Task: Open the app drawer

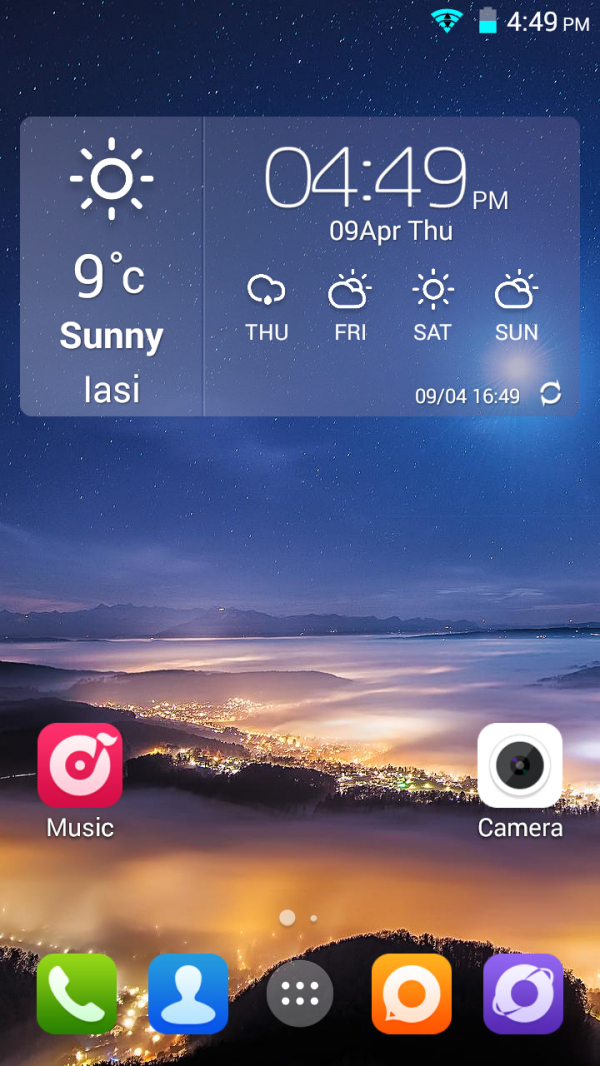Action: tap(300, 993)
